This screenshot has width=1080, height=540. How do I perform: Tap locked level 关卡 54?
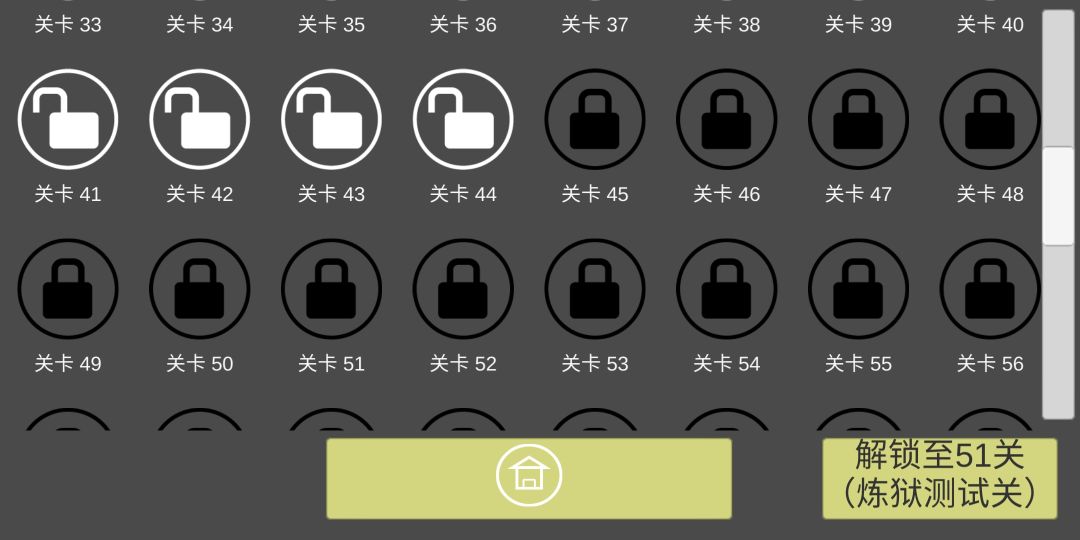727,289
